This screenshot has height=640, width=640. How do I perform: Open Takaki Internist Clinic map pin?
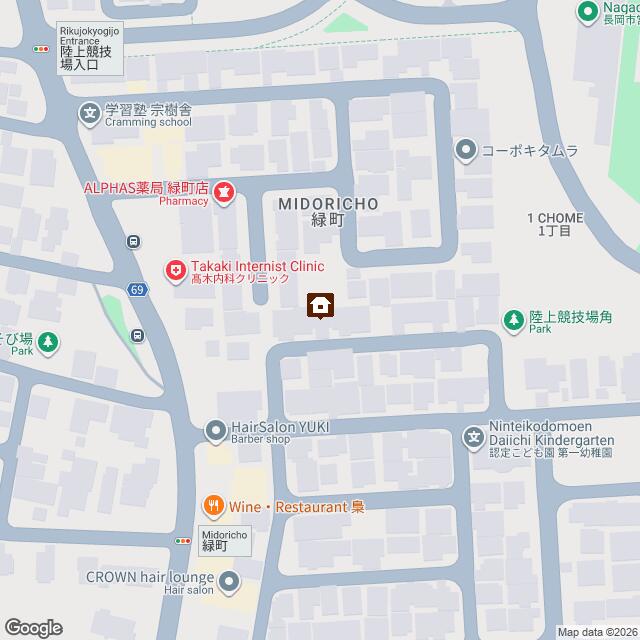point(176,270)
